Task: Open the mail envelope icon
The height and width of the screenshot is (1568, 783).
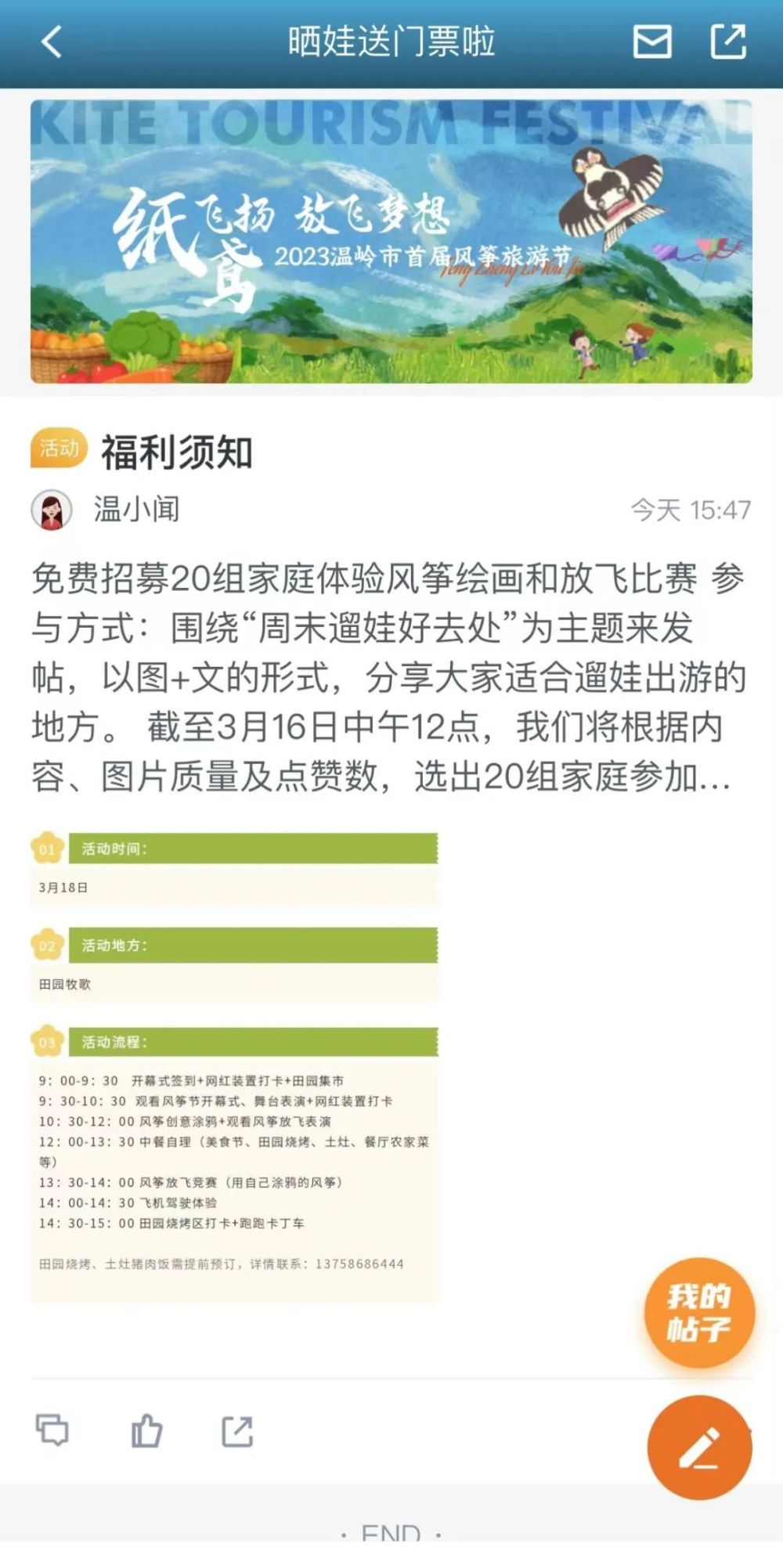Action: tap(651, 42)
